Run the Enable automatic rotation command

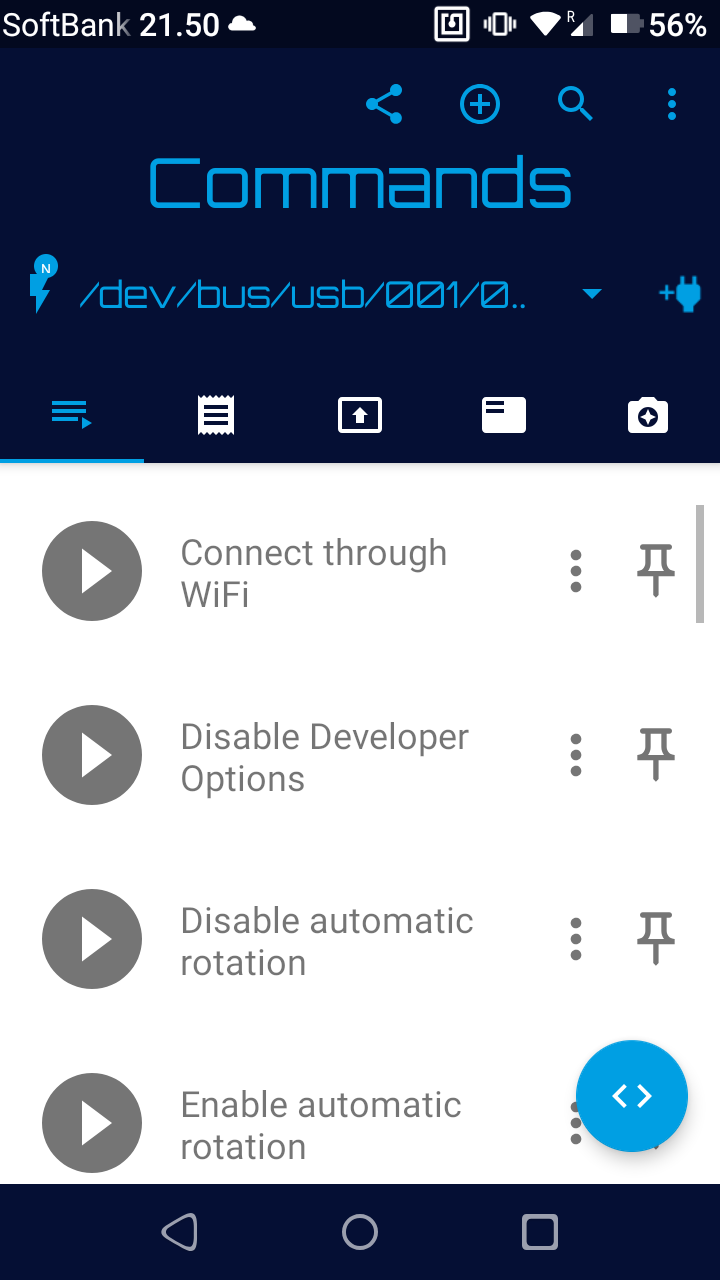click(x=92, y=1123)
